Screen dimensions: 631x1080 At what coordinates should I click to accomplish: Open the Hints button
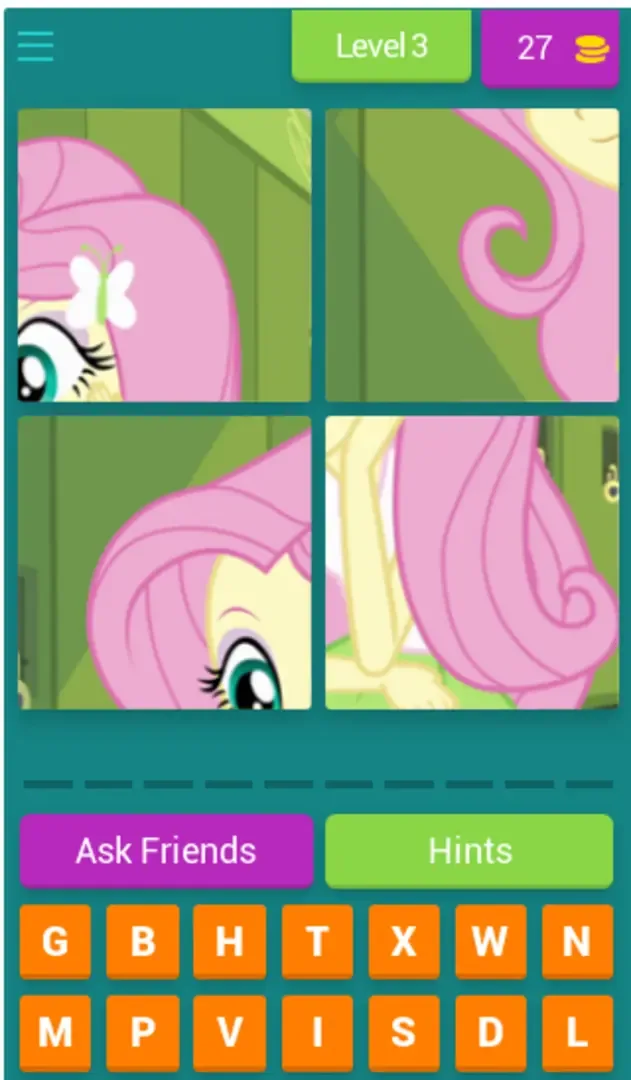(x=469, y=850)
